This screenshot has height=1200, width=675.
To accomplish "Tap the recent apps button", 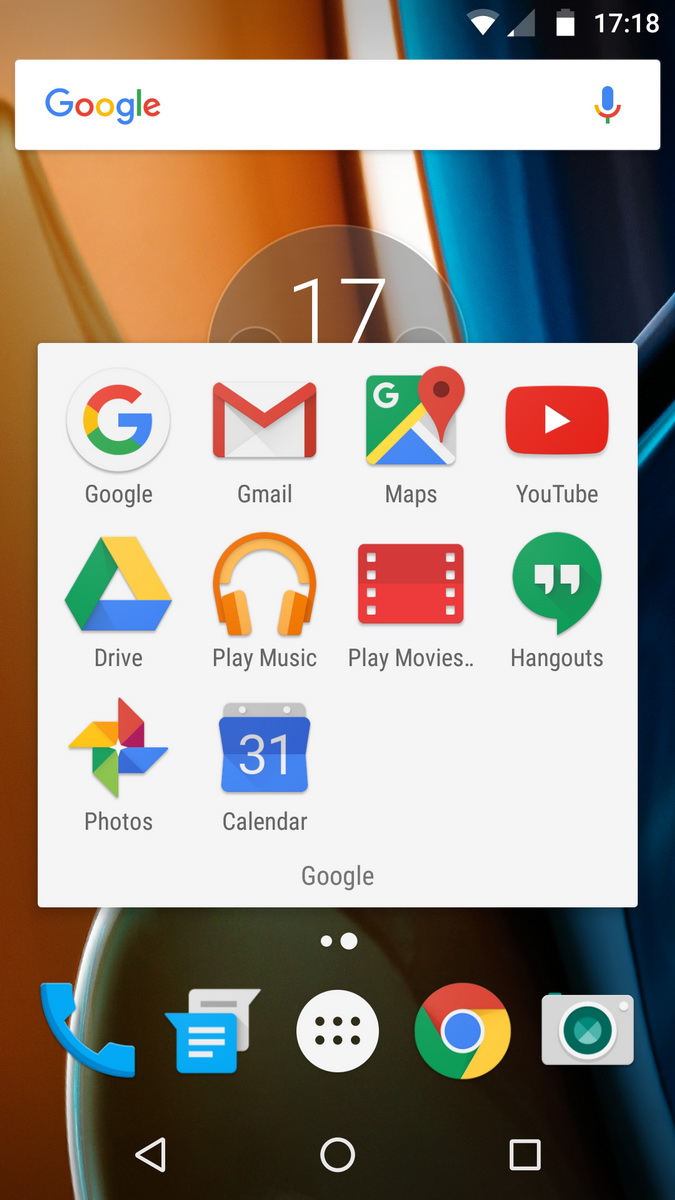I will (x=525, y=1155).
